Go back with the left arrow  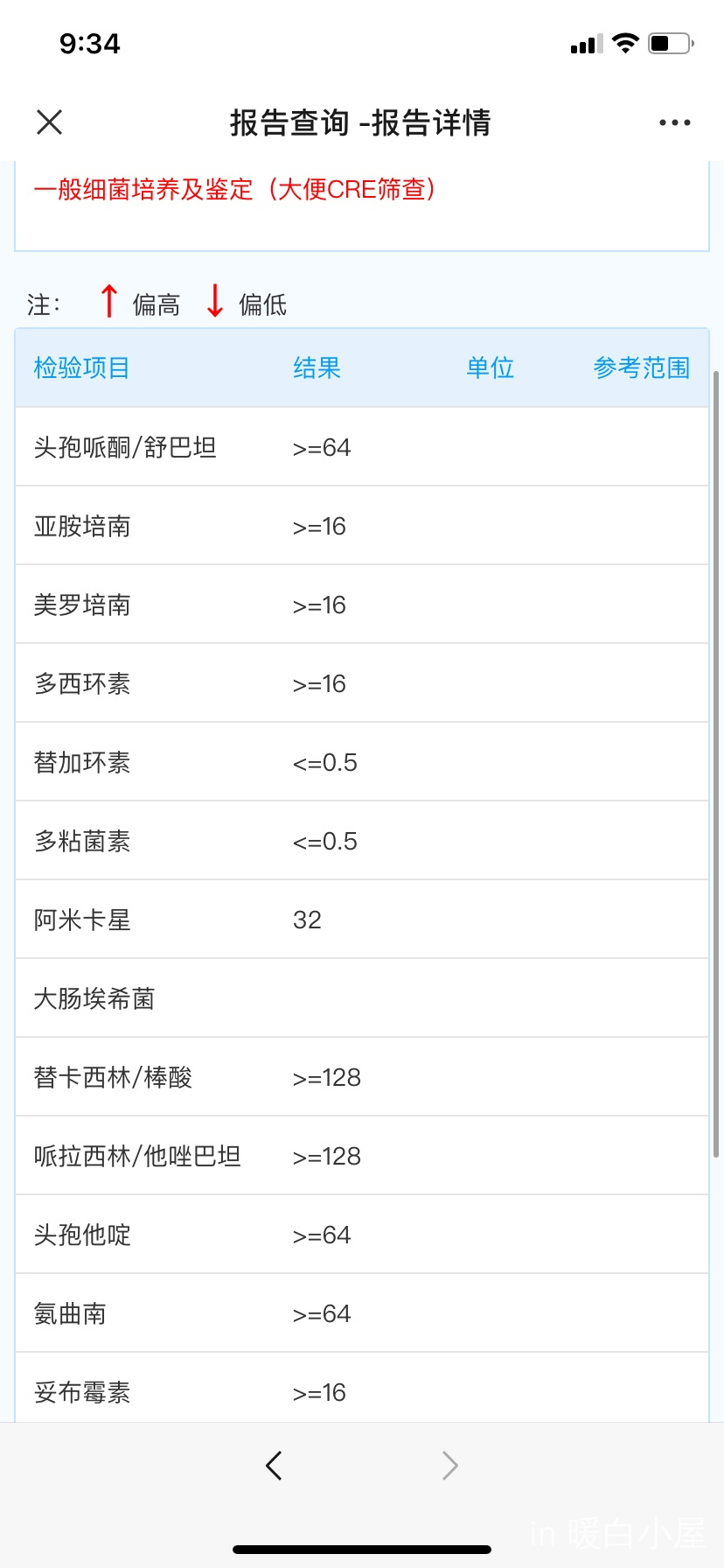274,1465
